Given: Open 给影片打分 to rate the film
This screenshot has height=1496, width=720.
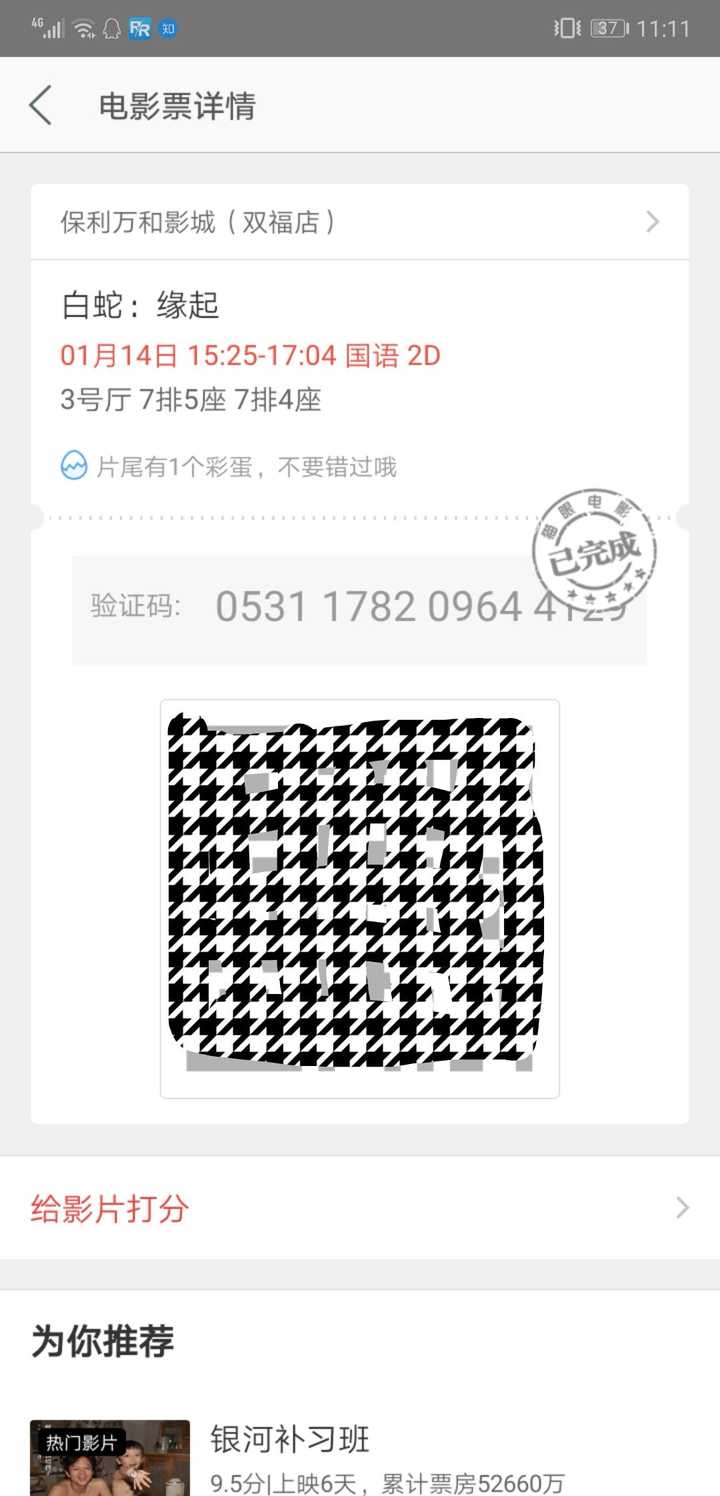Looking at the screenshot, I should point(360,1208).
